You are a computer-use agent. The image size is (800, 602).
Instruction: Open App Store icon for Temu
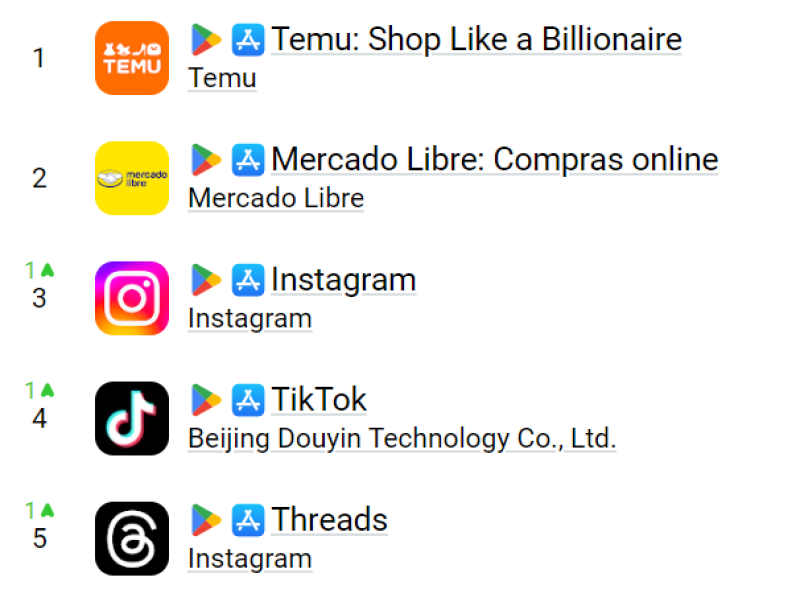click(x=247, y=40)
